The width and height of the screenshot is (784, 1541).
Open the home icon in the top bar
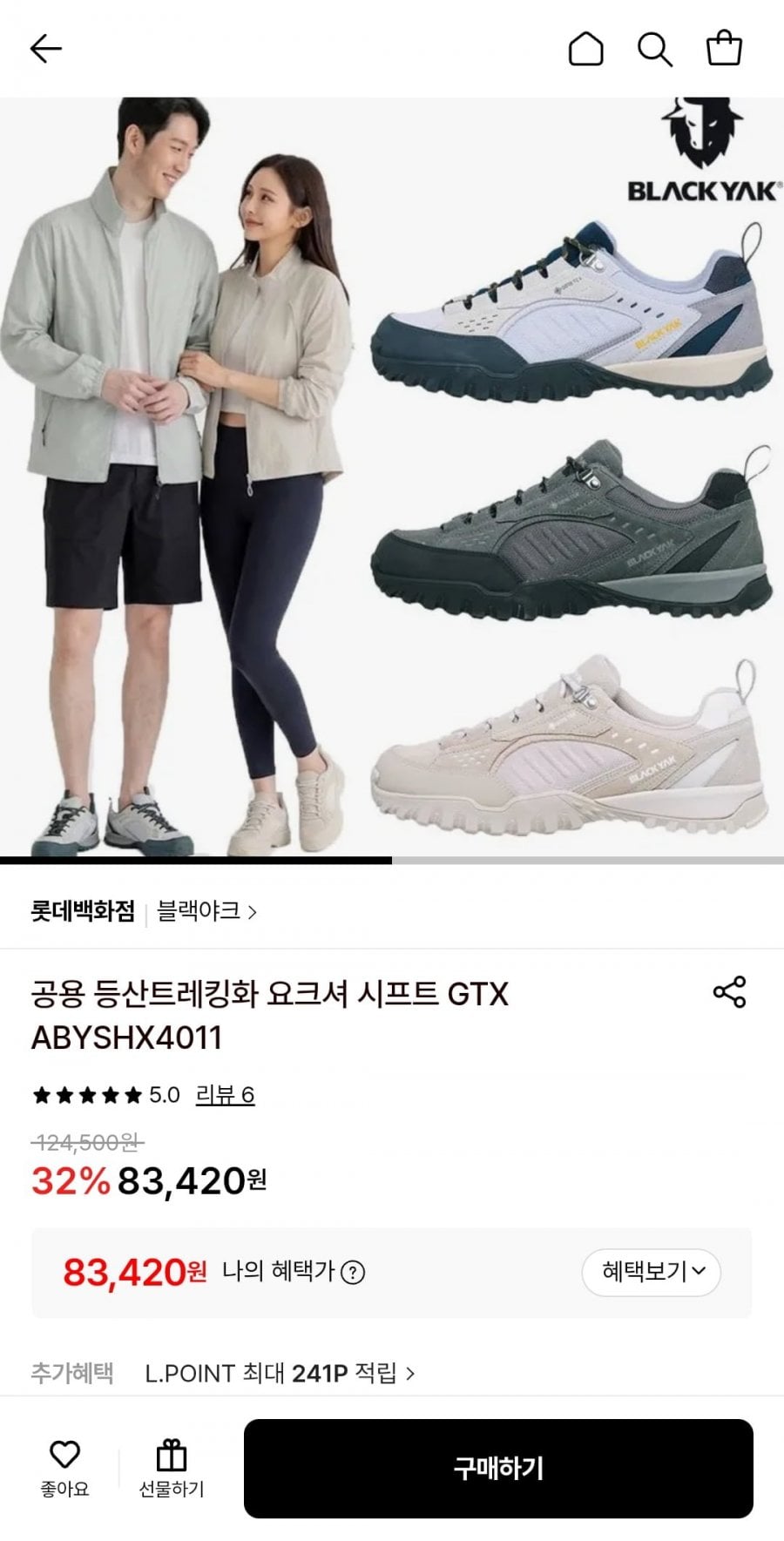pos(585,49)
